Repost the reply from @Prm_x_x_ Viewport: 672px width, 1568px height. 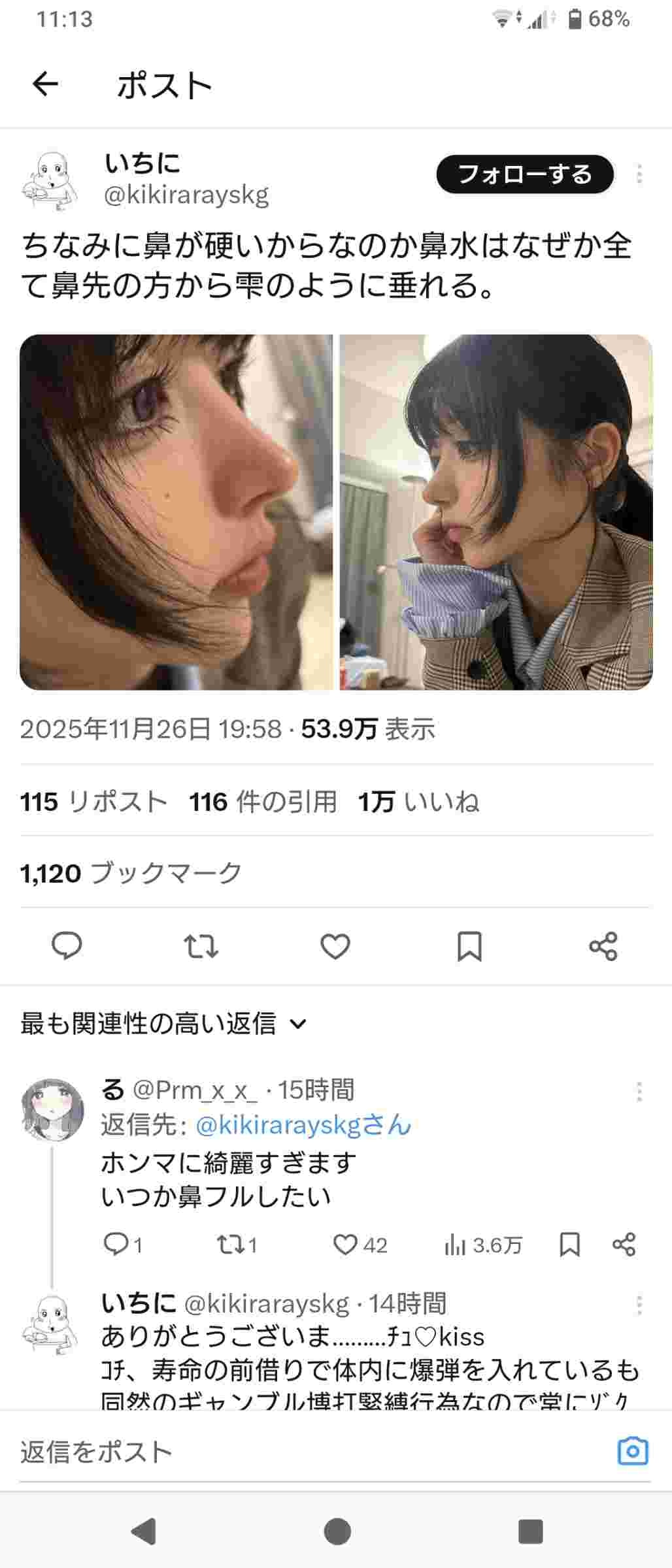pyautogui.click(x=229, y=1245)
